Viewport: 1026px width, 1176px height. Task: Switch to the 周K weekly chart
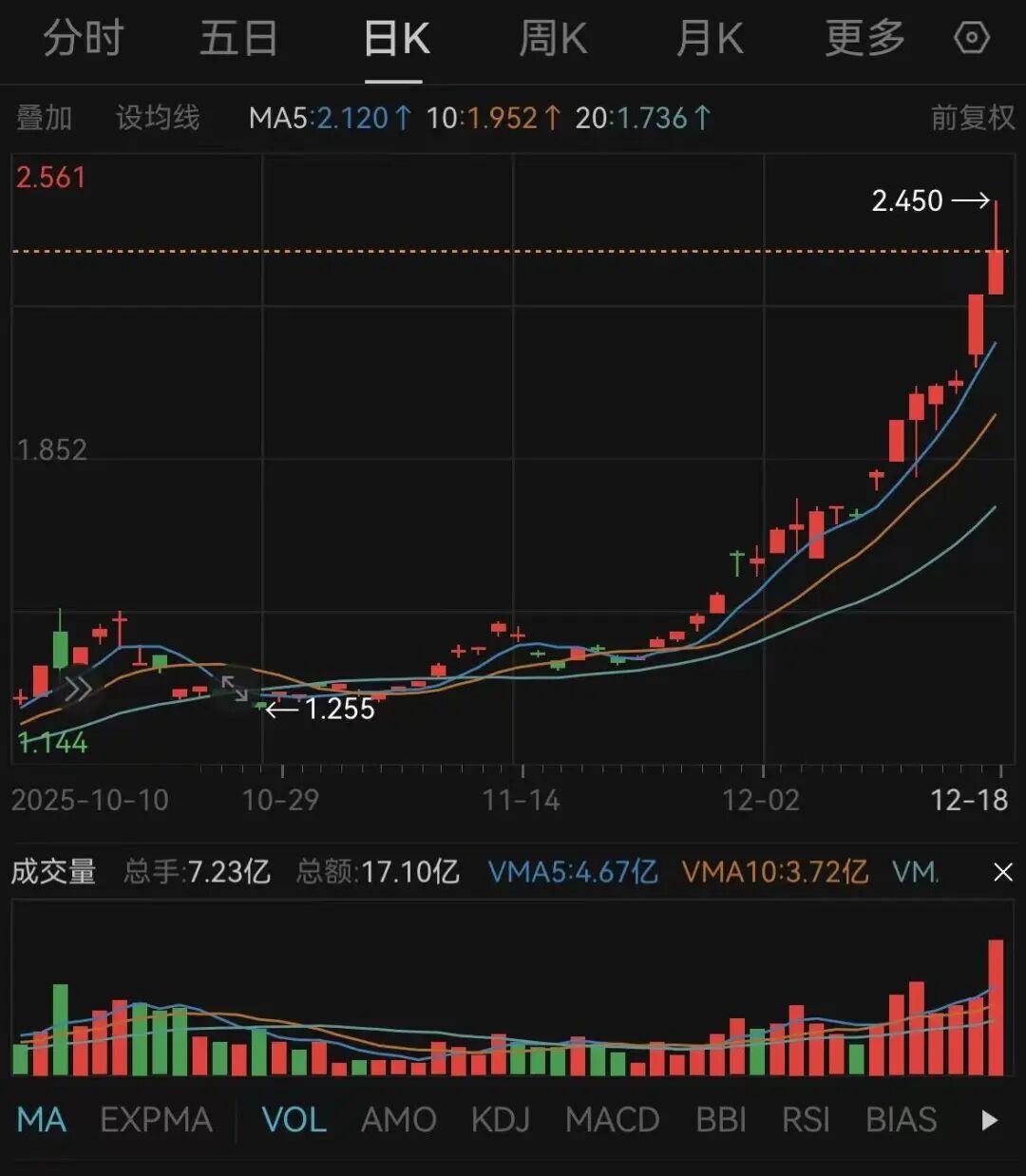tap(553, 40)
